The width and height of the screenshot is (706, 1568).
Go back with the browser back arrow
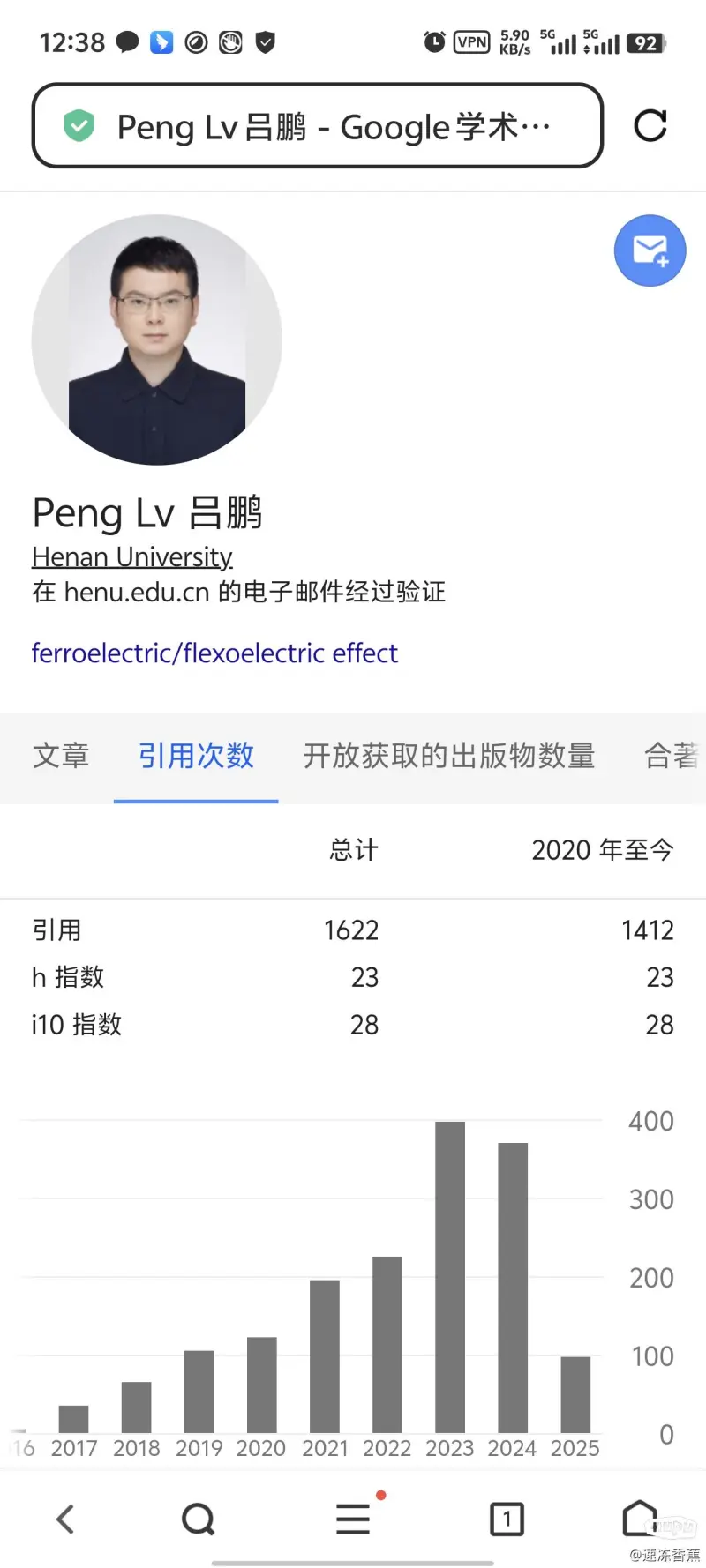[65, 1519]
